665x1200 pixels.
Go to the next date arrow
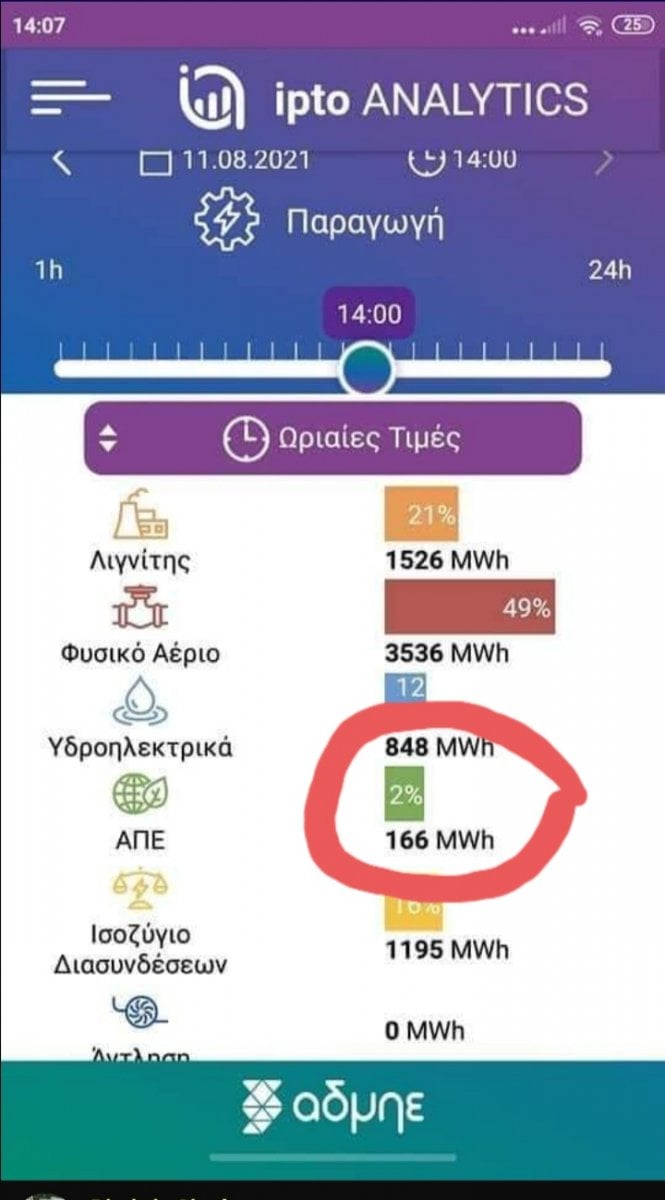[x=603, y=161]
